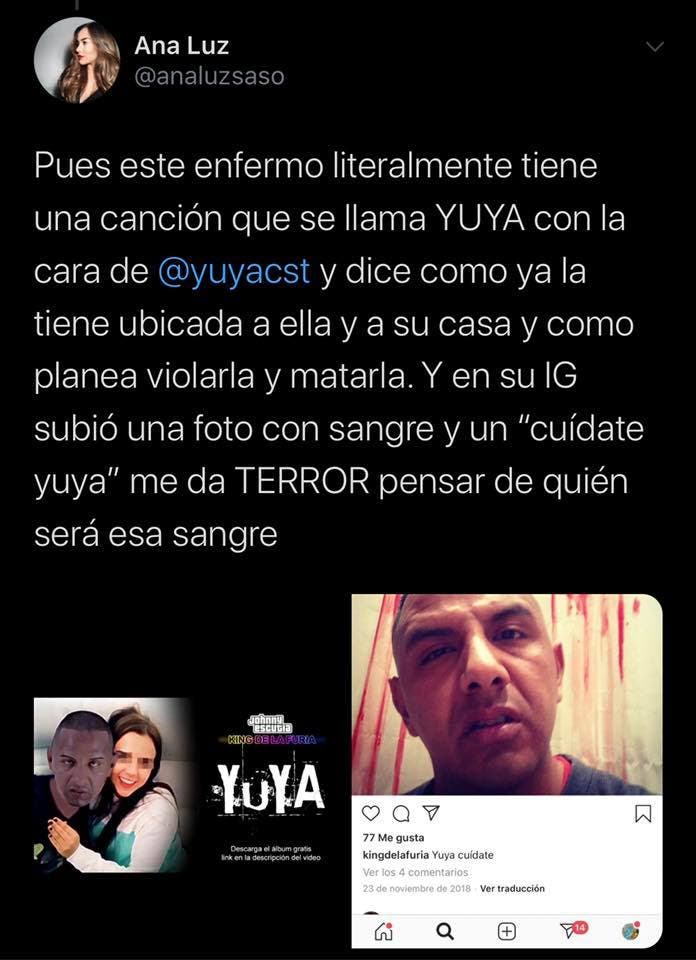The width and height of the screenshot is (696, 960).
Task: Open the tweet options chevron menu
Action: click(654, 47)
